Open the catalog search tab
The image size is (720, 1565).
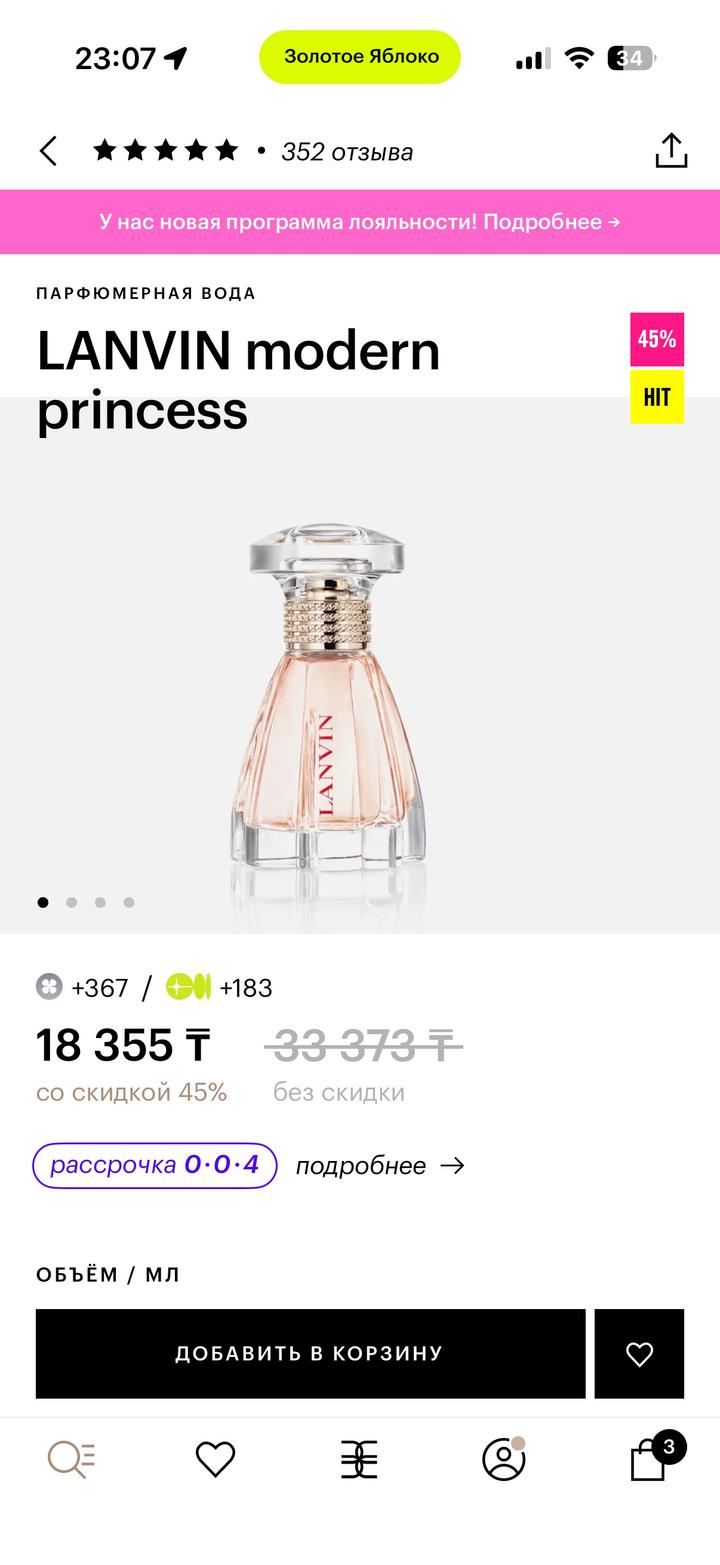[72, 1460]
